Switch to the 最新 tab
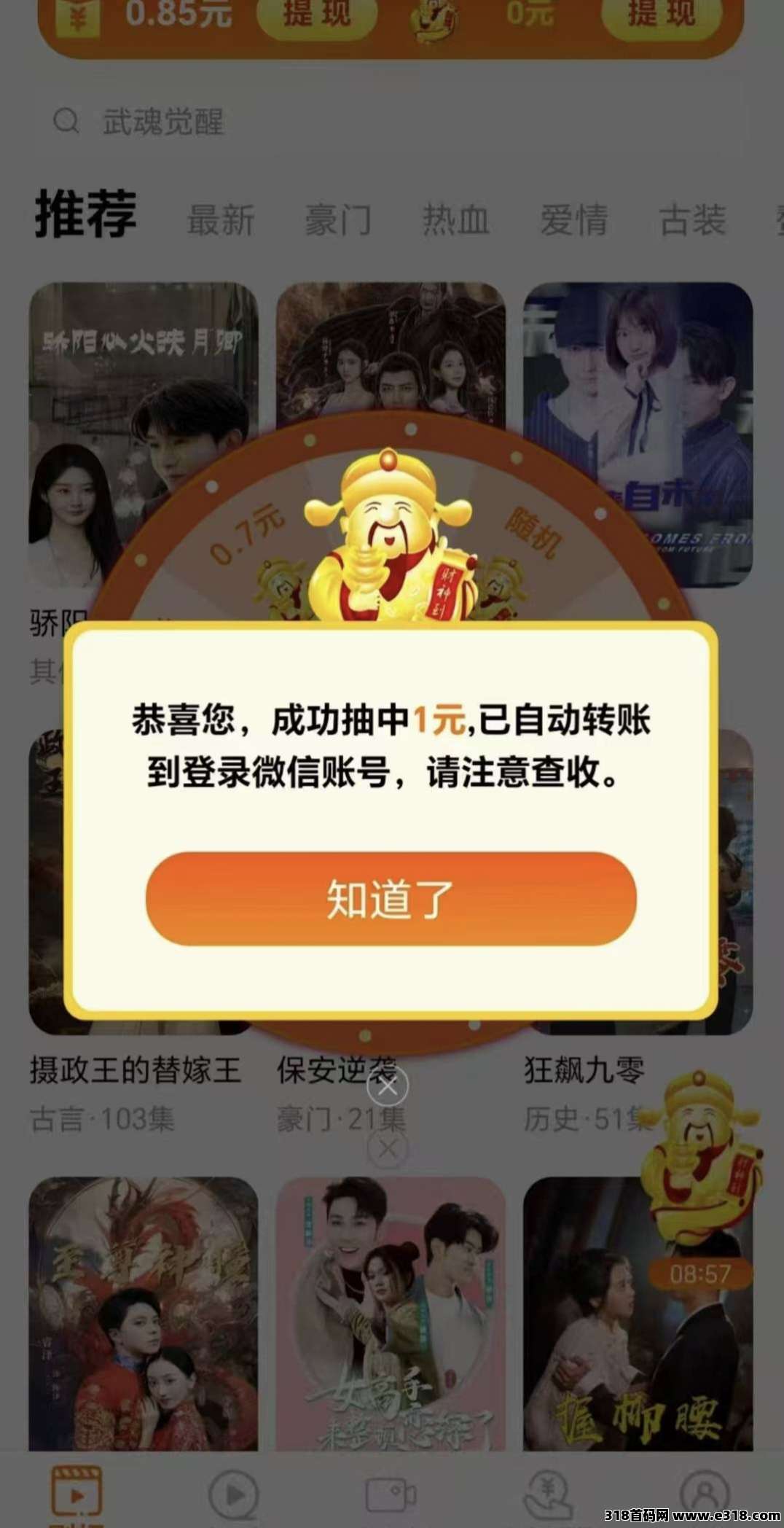 221,219
